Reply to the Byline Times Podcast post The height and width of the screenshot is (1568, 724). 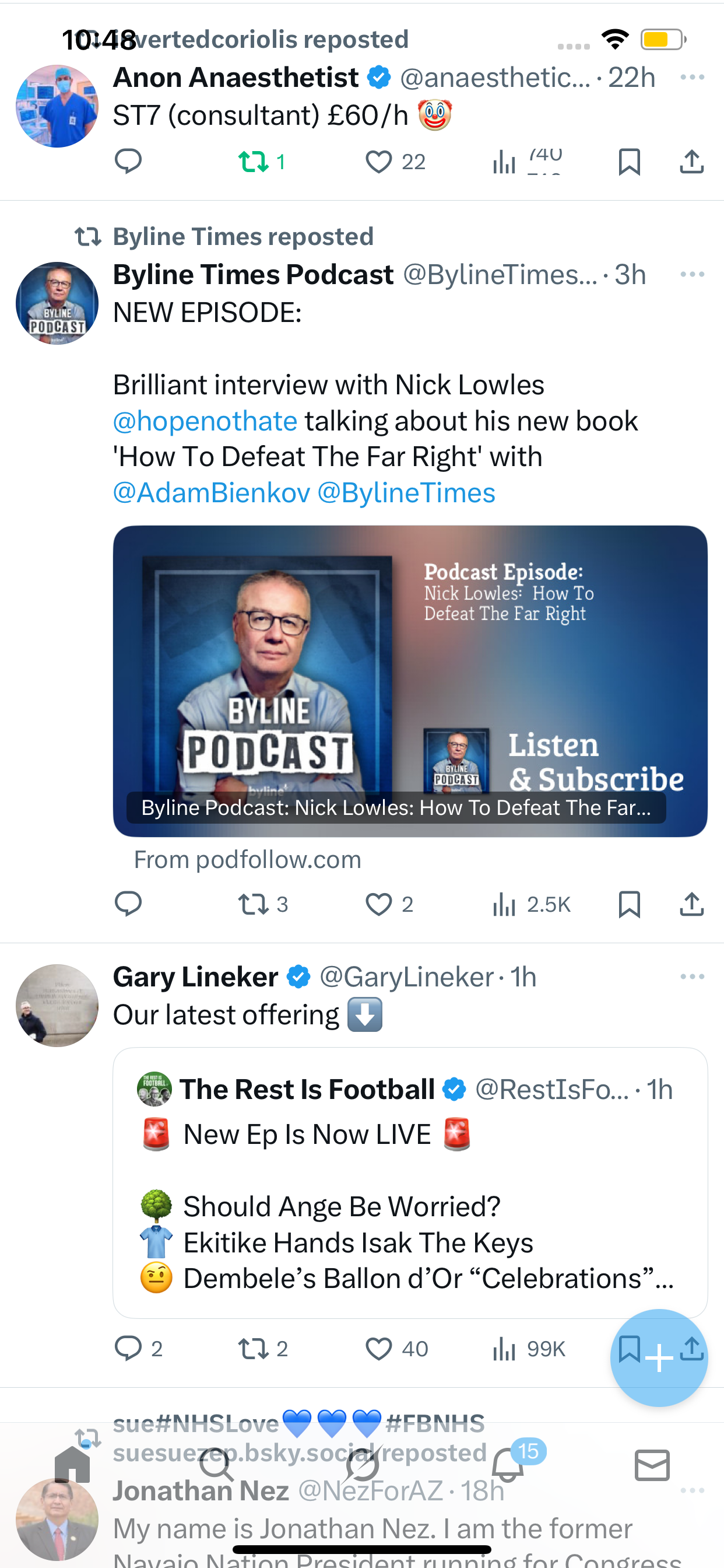coord(128,904)
